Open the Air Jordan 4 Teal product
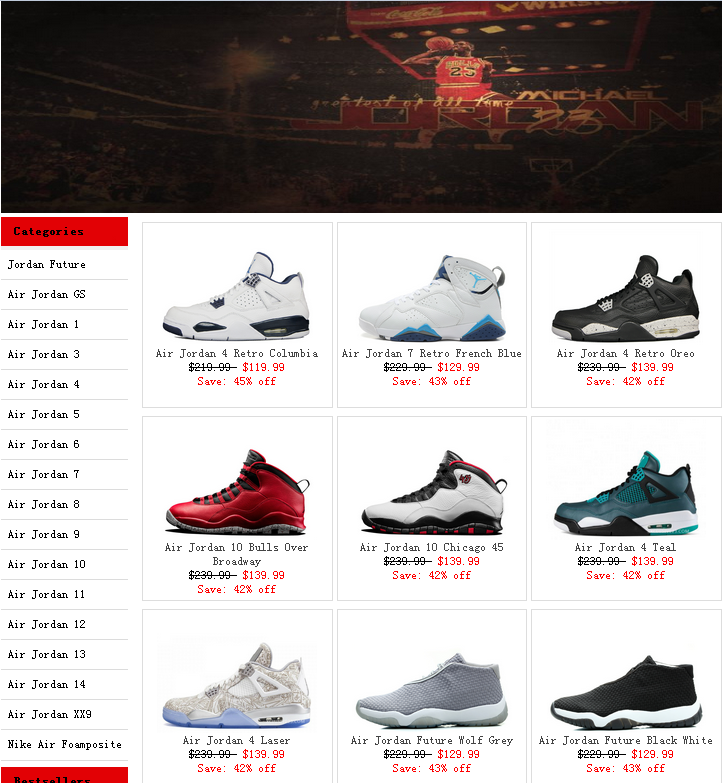Viewport: 722px width, 783px height. pyautogui.click(x=625, y=547)
